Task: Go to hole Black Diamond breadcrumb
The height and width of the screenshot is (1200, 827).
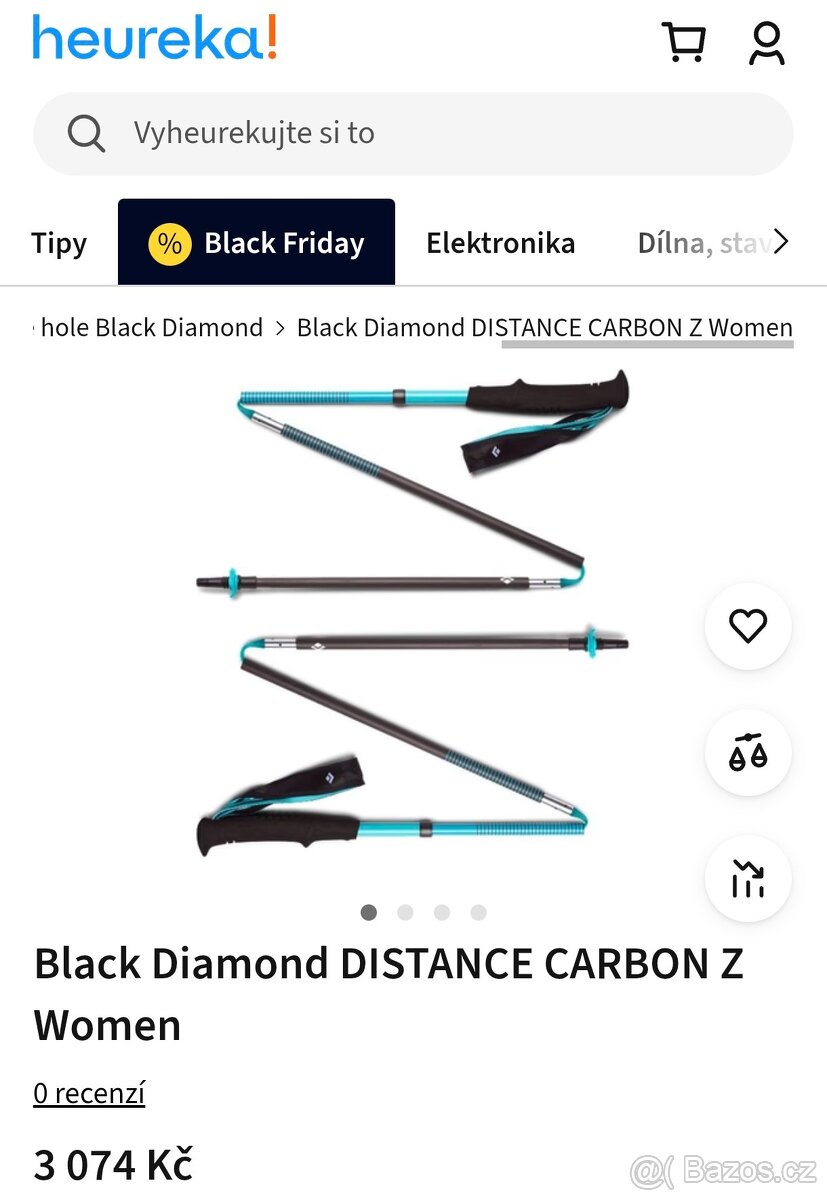Action: [x=150, y=327]
